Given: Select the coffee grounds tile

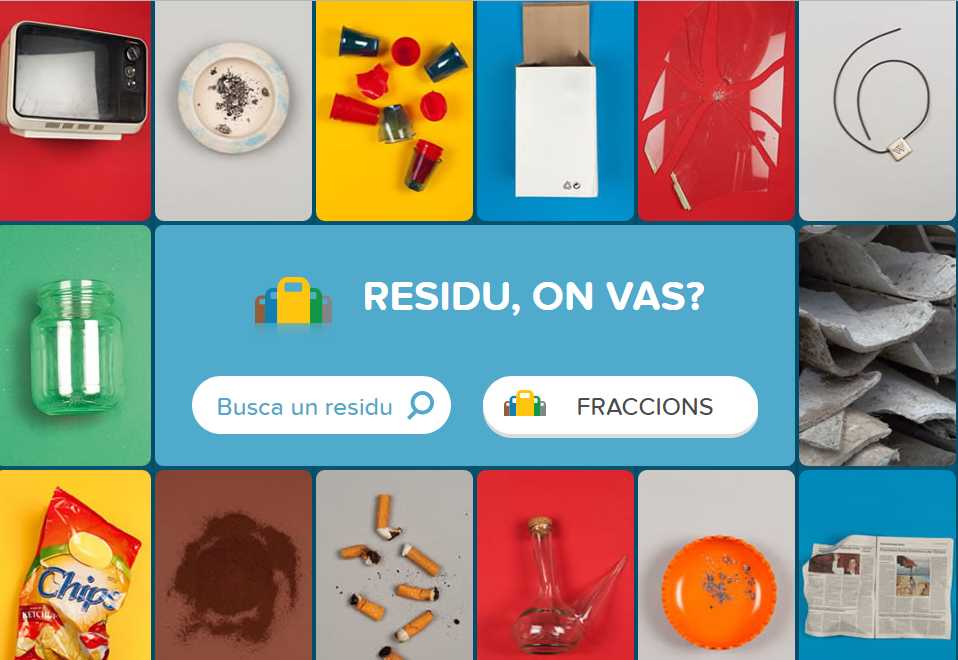Looking at the screenshot, I should point(233,565).
